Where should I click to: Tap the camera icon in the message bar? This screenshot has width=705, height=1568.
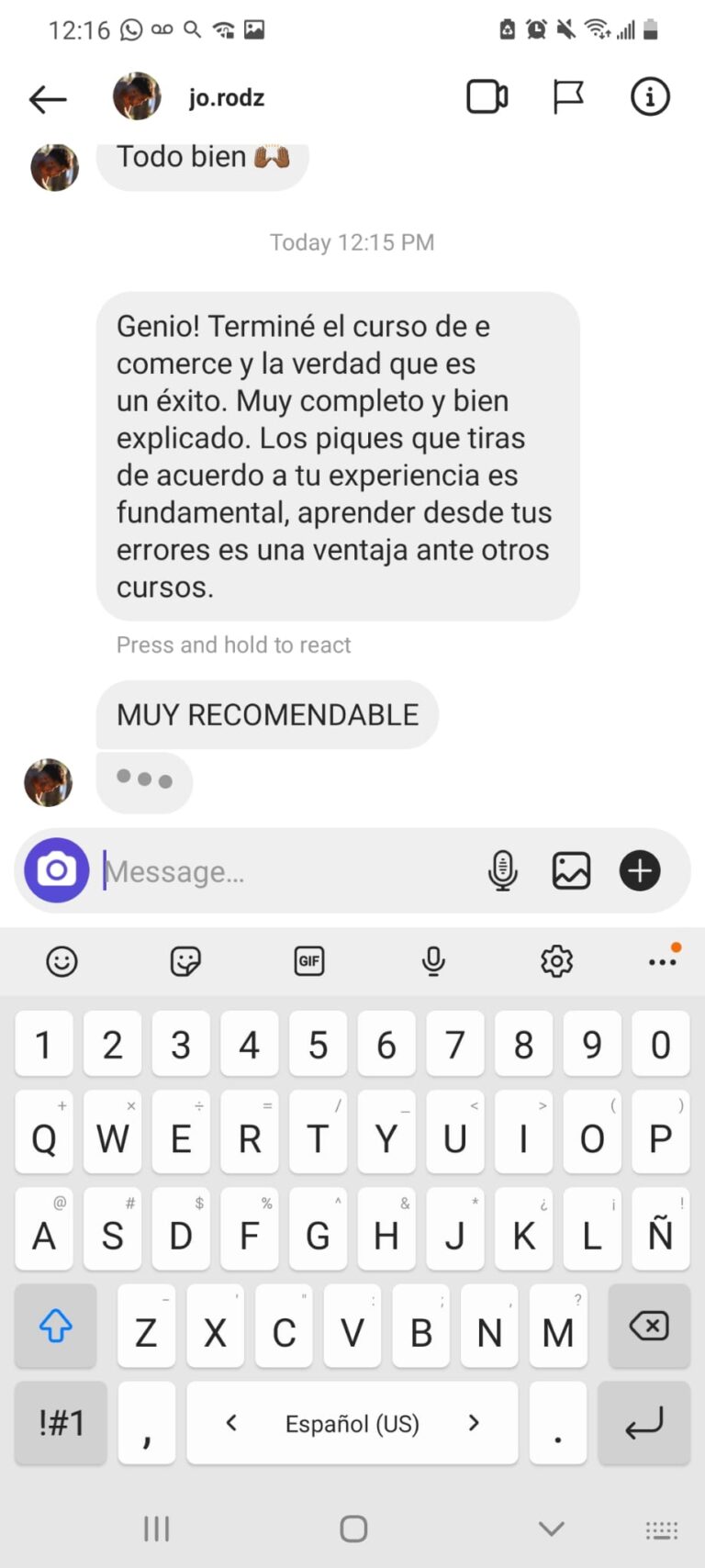[56, 870]
